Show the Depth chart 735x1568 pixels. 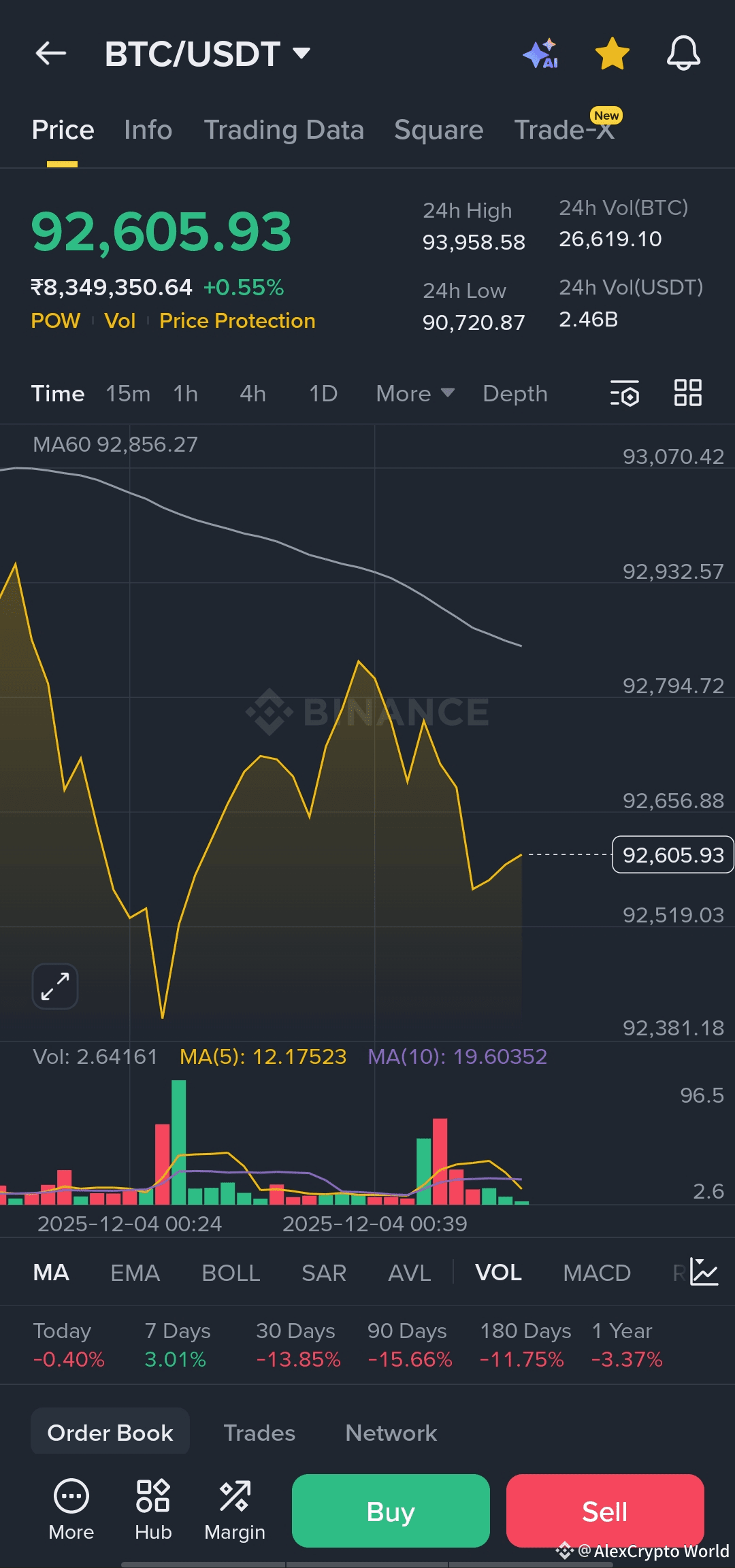click(515, 394)
